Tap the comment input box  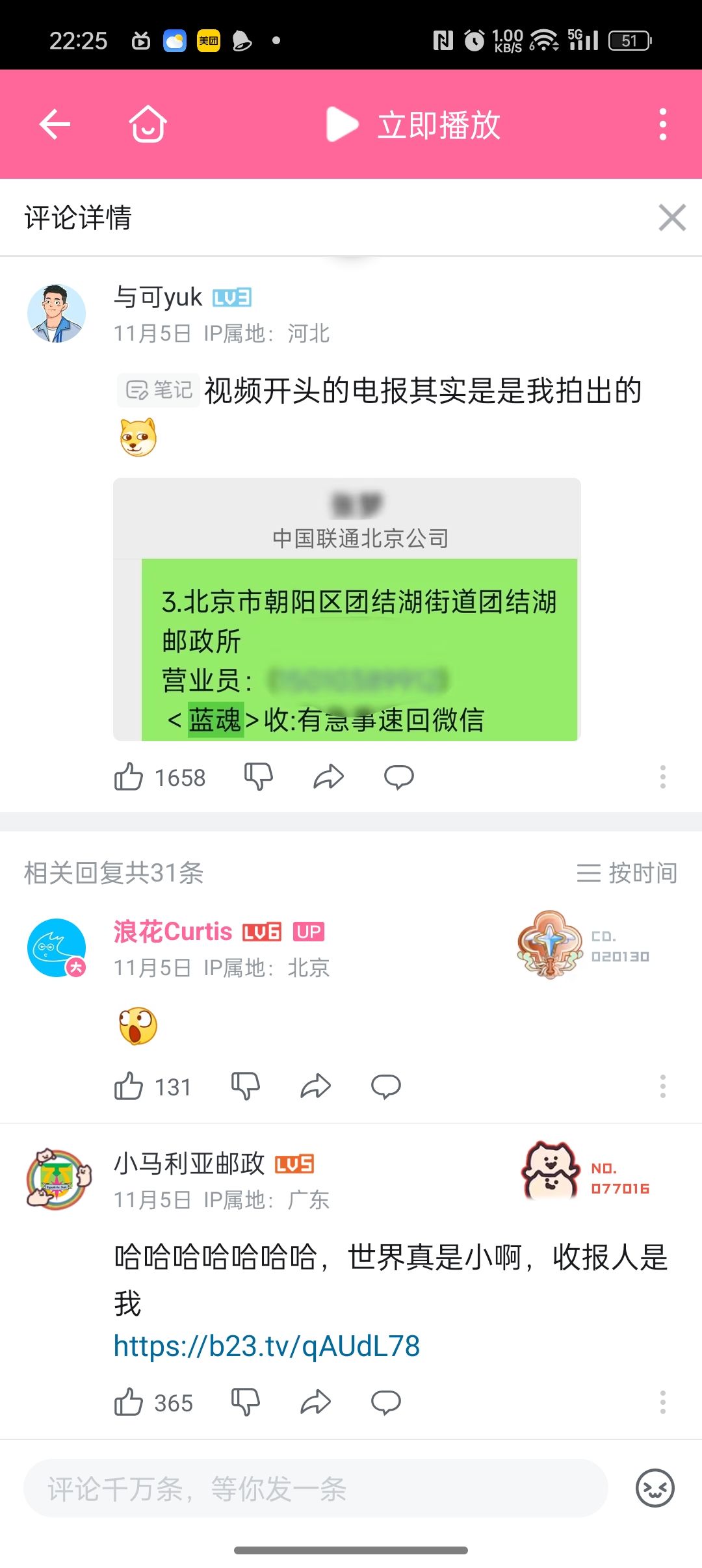coord(315,1489)
